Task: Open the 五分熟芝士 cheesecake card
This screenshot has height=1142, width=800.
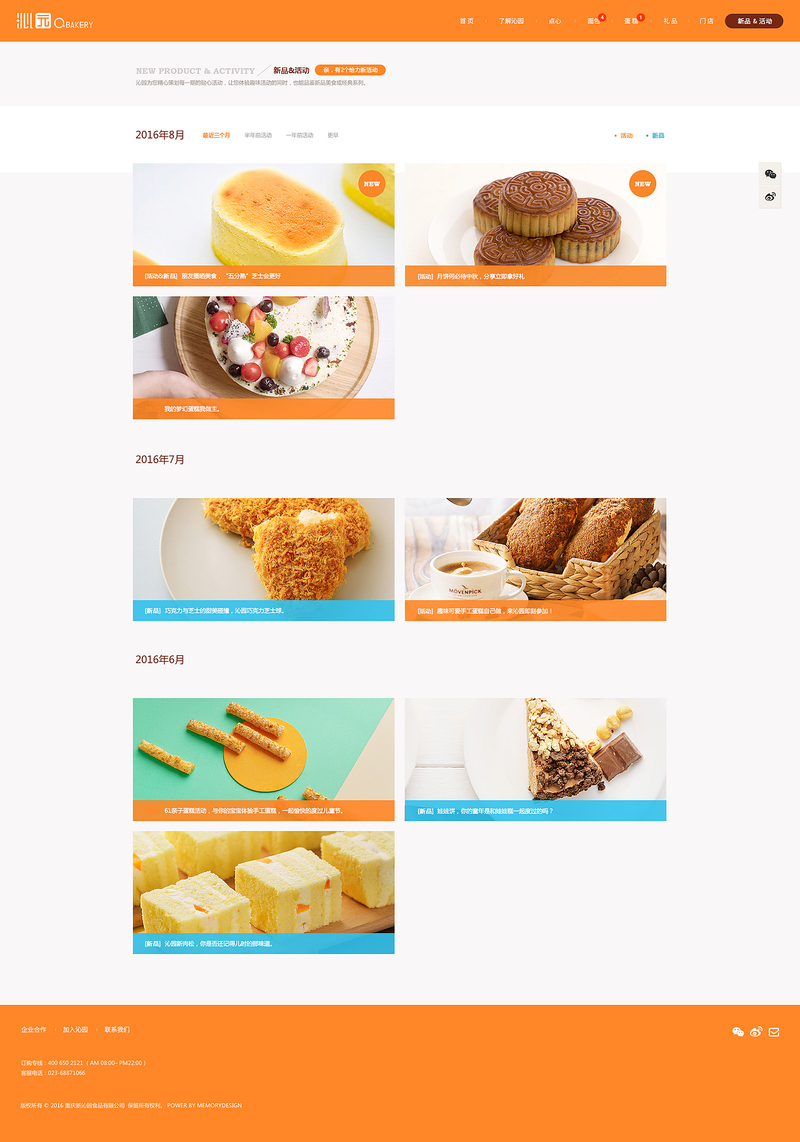Action: pos(263,224)
